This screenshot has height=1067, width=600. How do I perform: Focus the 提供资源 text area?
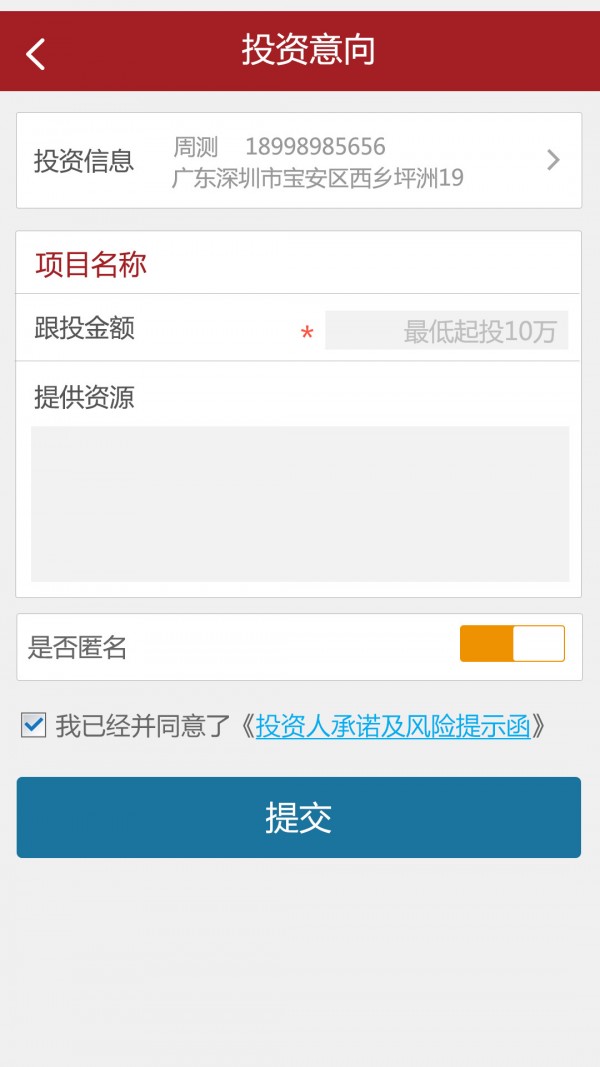click(x=300, y=504)
